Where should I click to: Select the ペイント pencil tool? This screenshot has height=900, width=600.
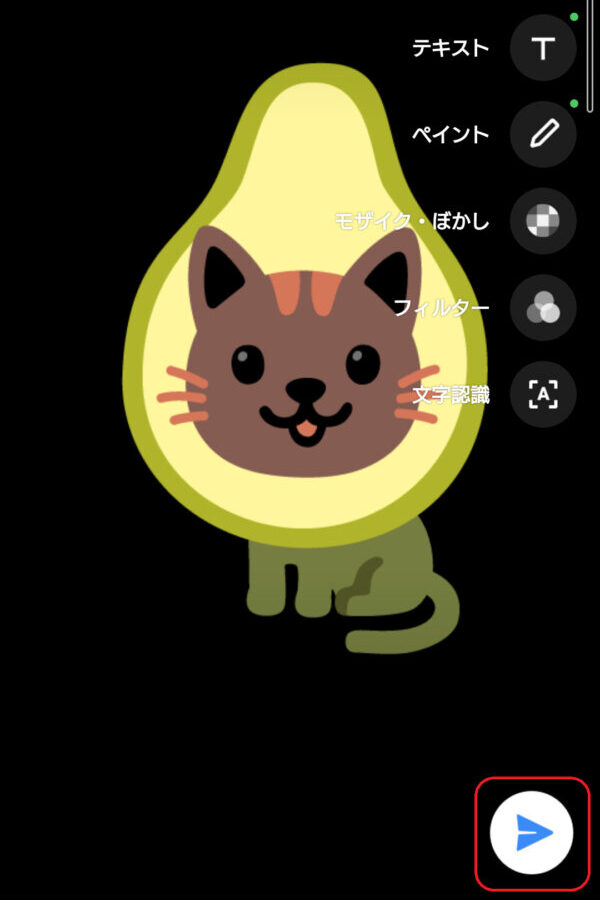tap(543, 133)
